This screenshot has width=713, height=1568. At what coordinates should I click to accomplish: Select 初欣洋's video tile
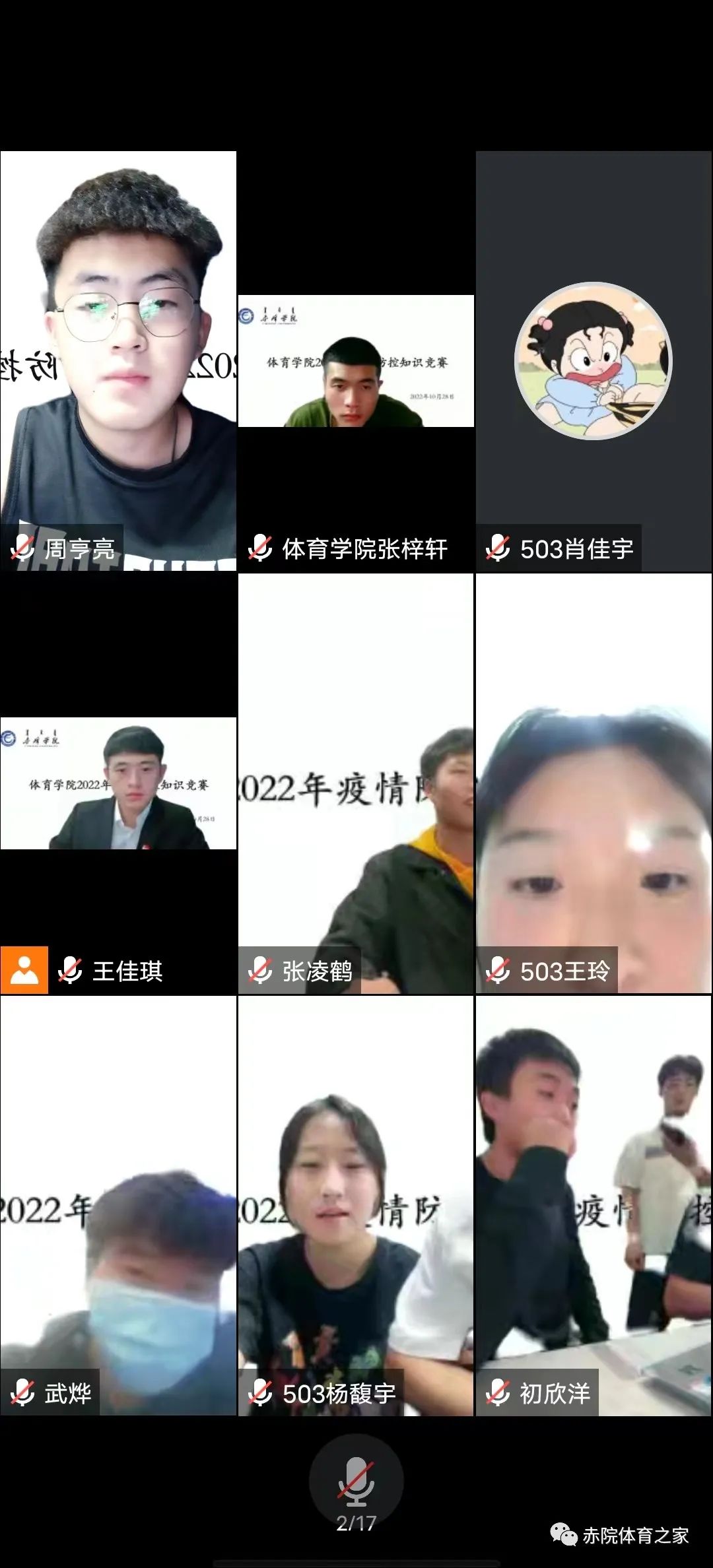(x=593, y=1205)
